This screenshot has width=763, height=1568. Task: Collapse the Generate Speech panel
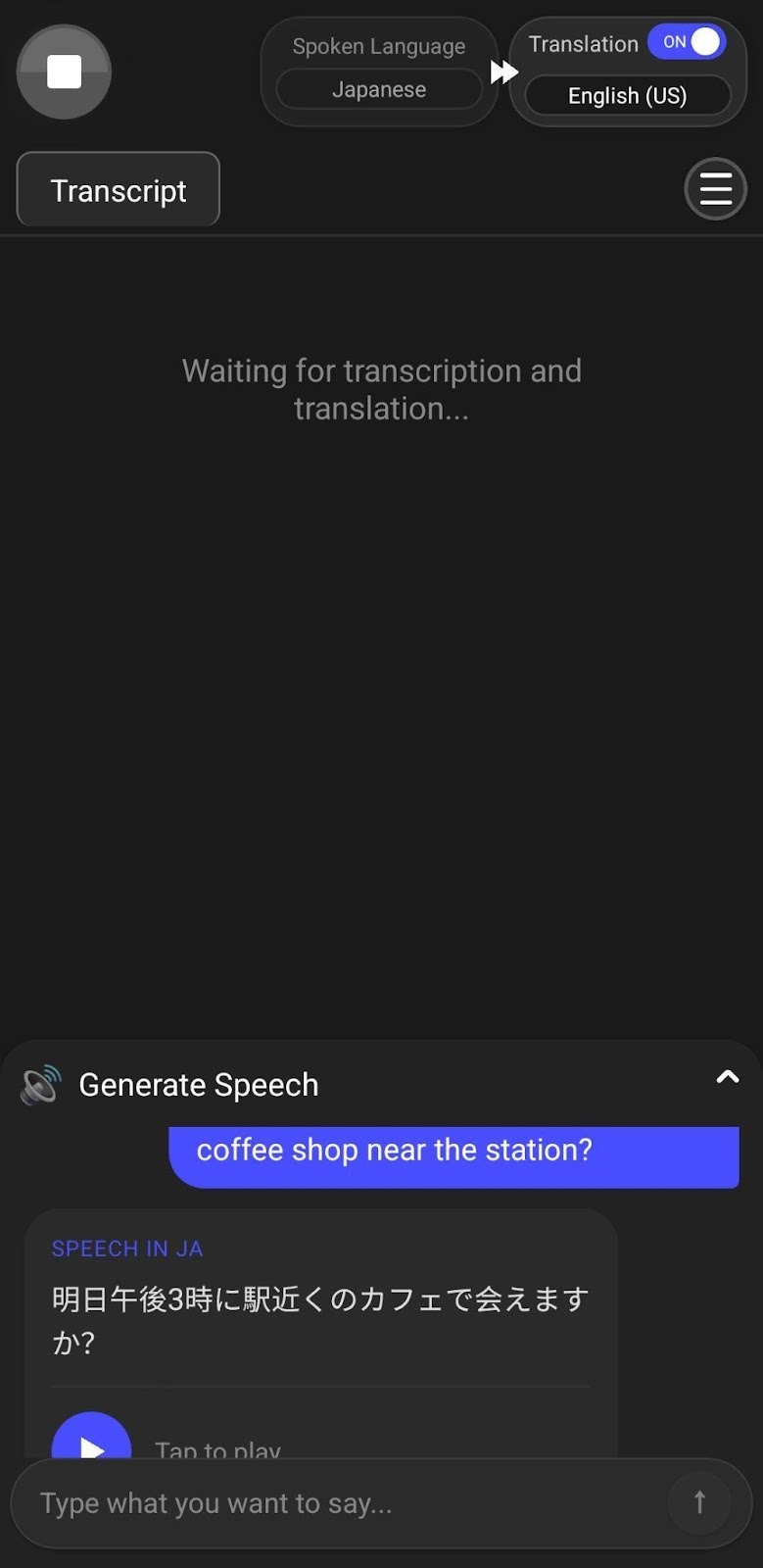[x=728, y=1076]
